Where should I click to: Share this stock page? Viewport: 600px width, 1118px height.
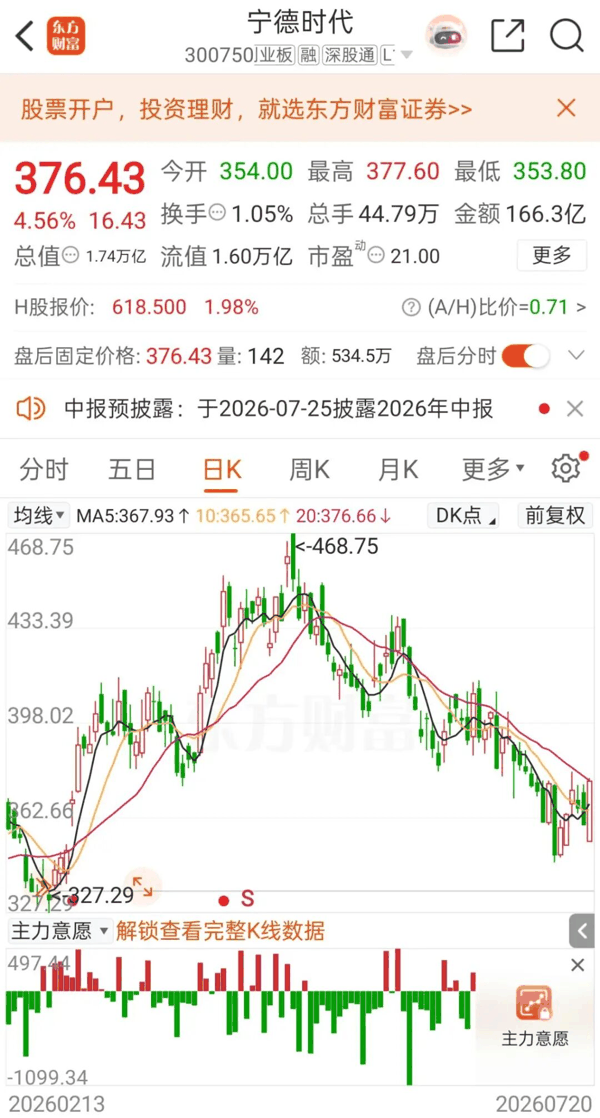click(508, 35)
